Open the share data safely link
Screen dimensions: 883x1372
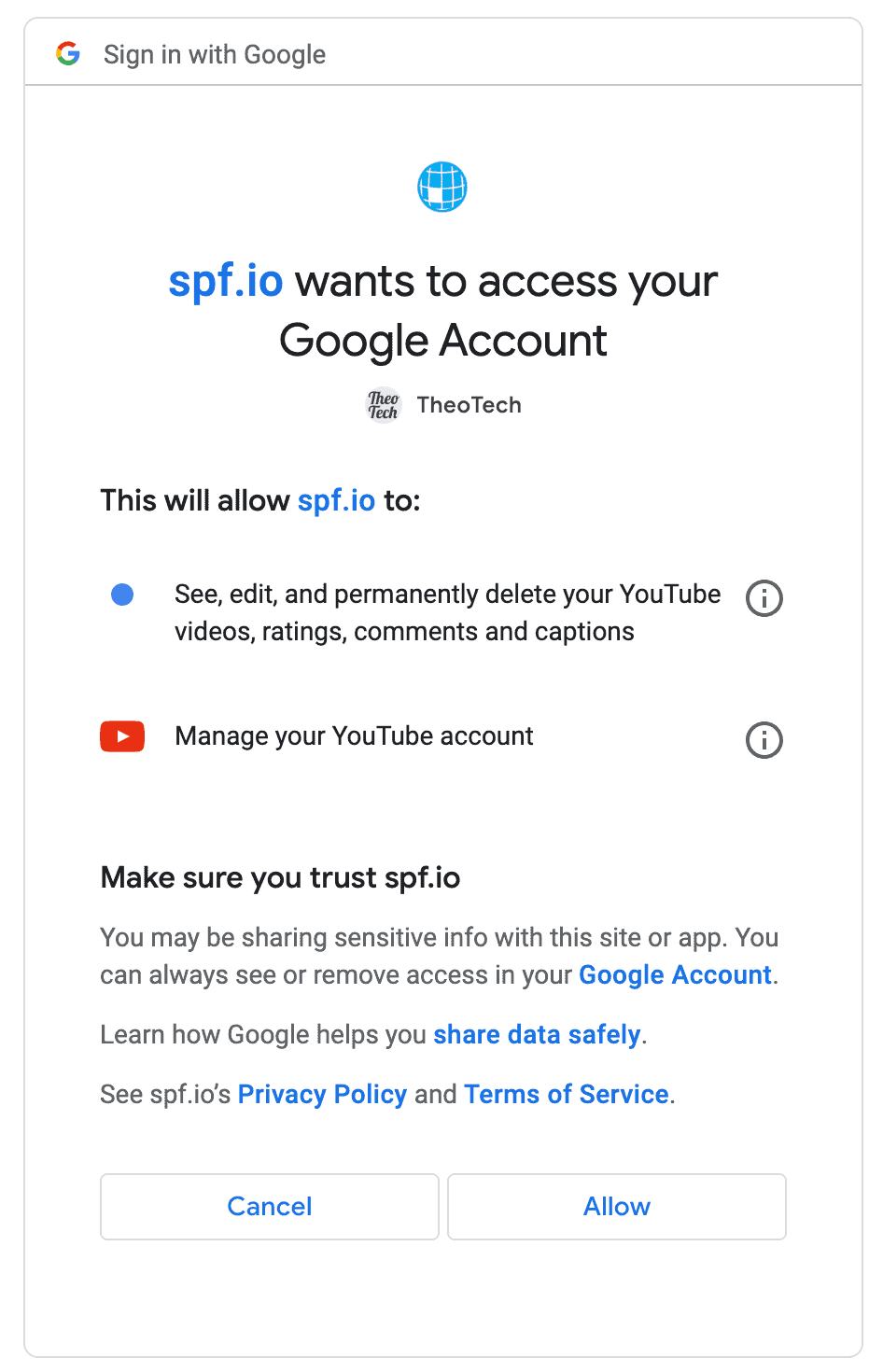[x=537, y=1034]
